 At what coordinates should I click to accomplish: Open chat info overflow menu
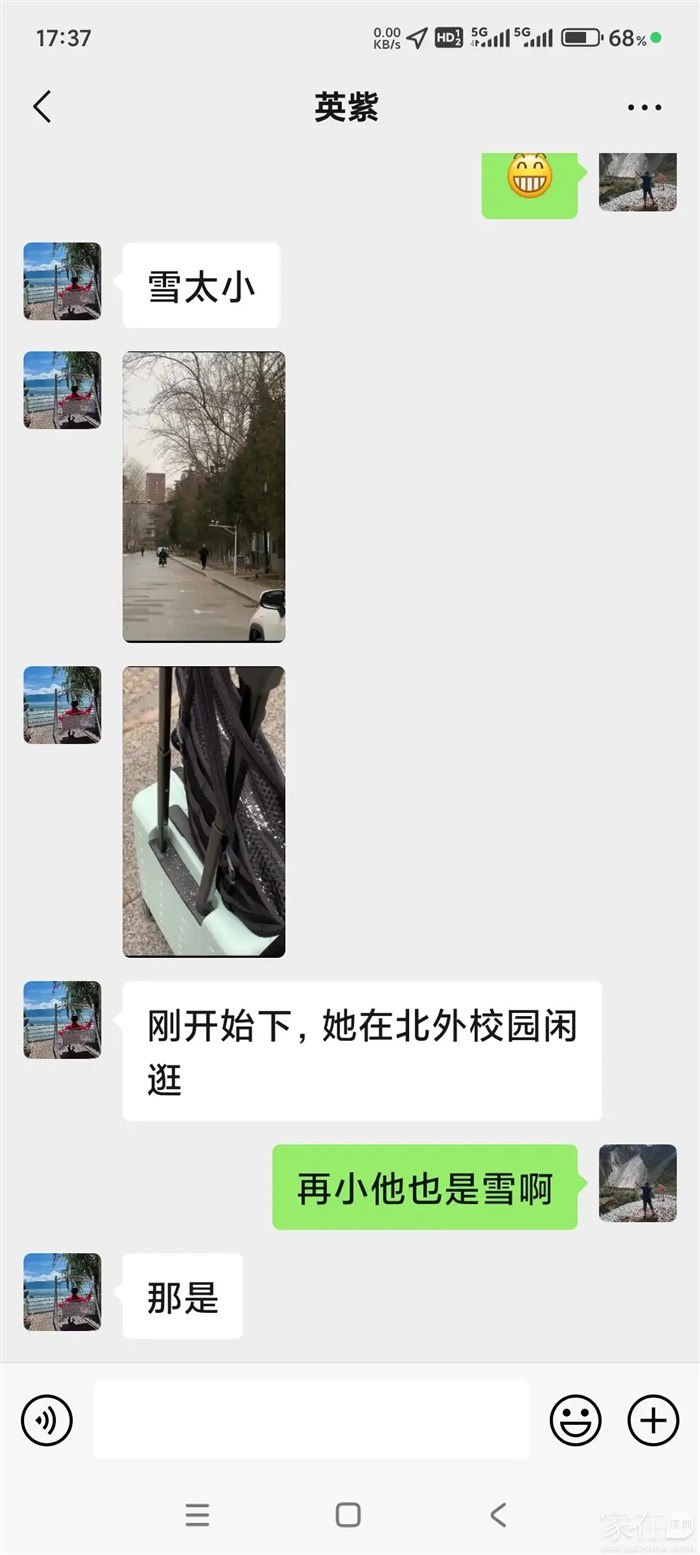coord(644,108)
